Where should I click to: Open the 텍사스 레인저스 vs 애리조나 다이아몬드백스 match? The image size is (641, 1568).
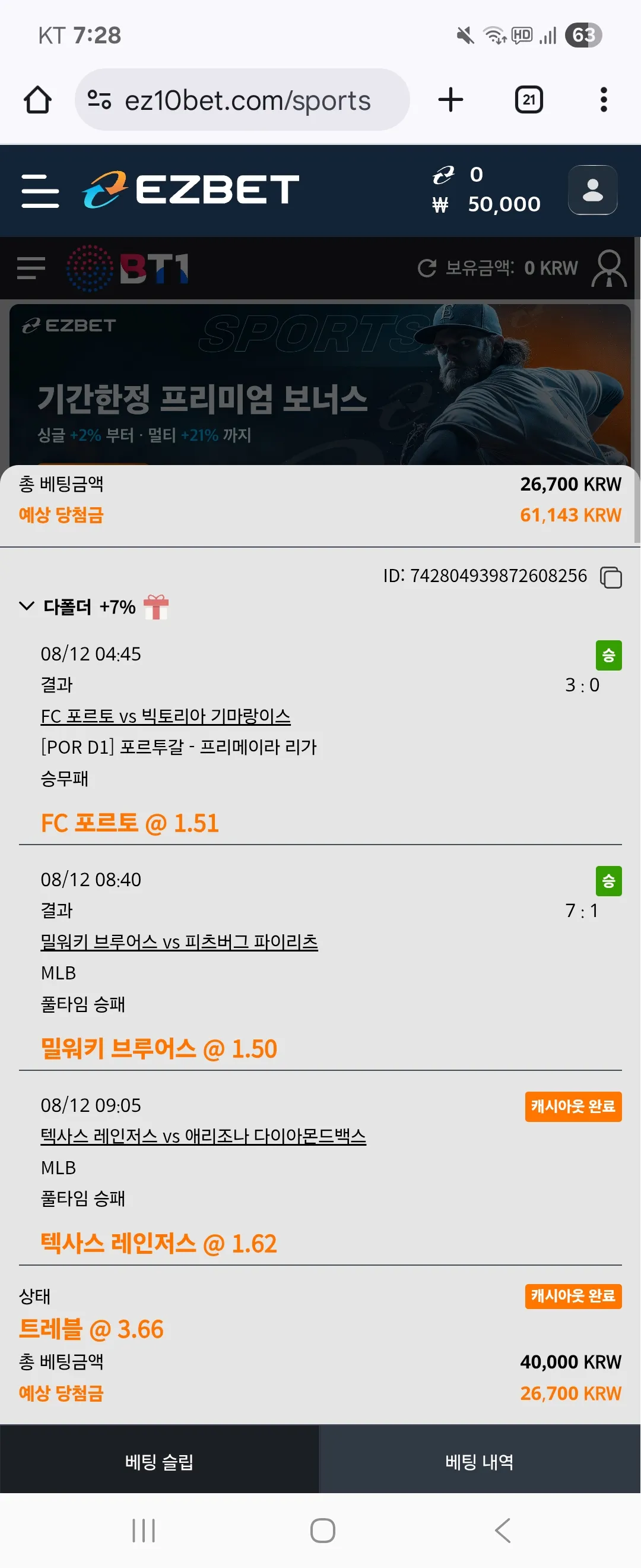pos(203,1136)
